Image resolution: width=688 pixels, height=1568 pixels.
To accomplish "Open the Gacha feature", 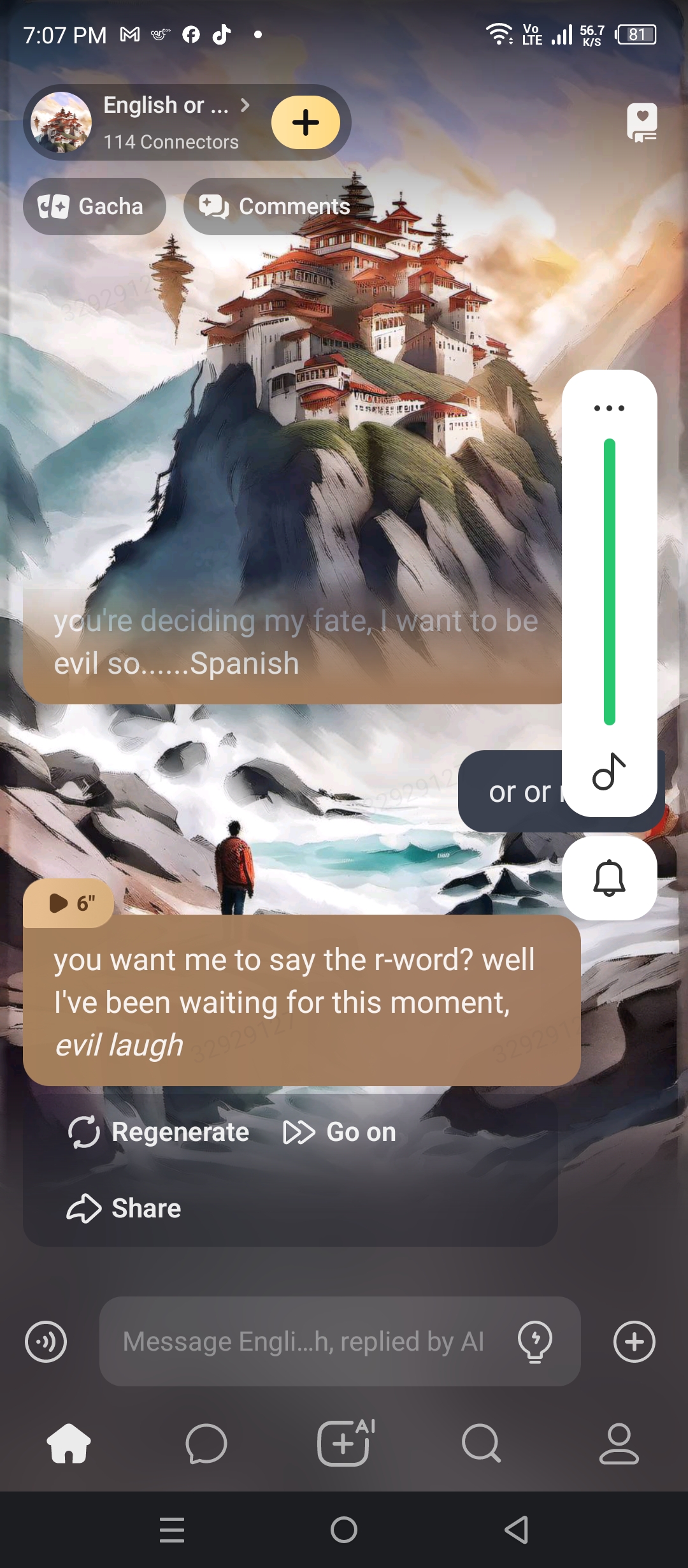I will [x=94, y=207].
